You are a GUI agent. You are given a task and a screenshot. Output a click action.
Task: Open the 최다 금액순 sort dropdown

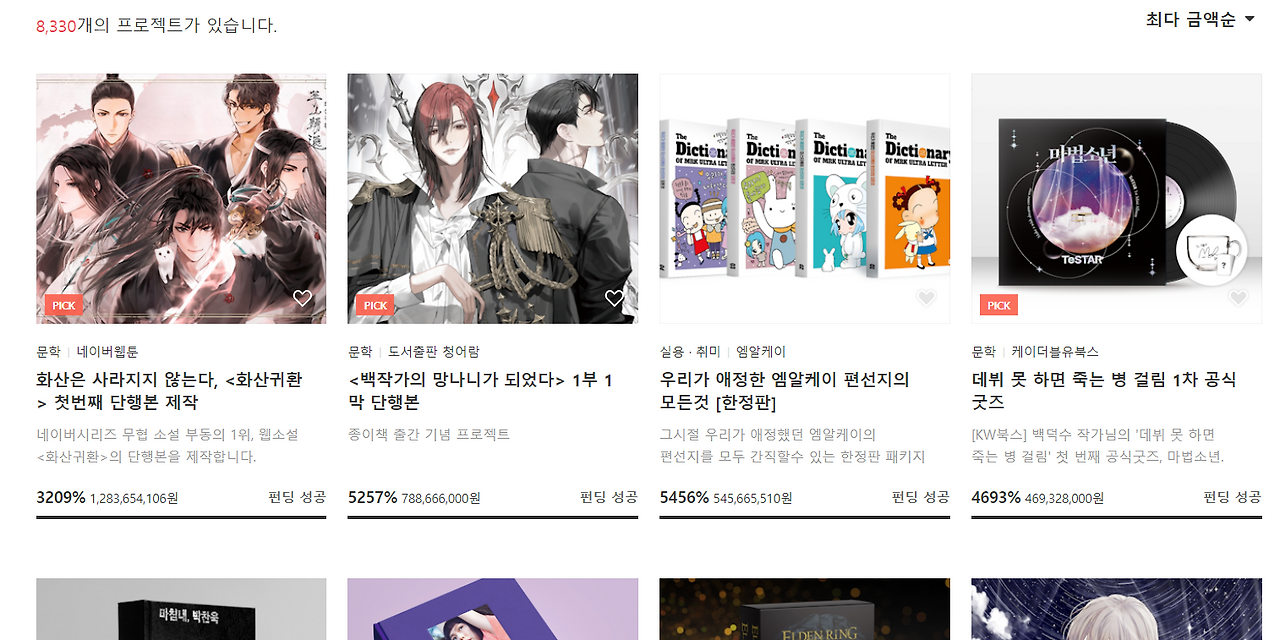pyautogui.click(x=1200, y=19)
